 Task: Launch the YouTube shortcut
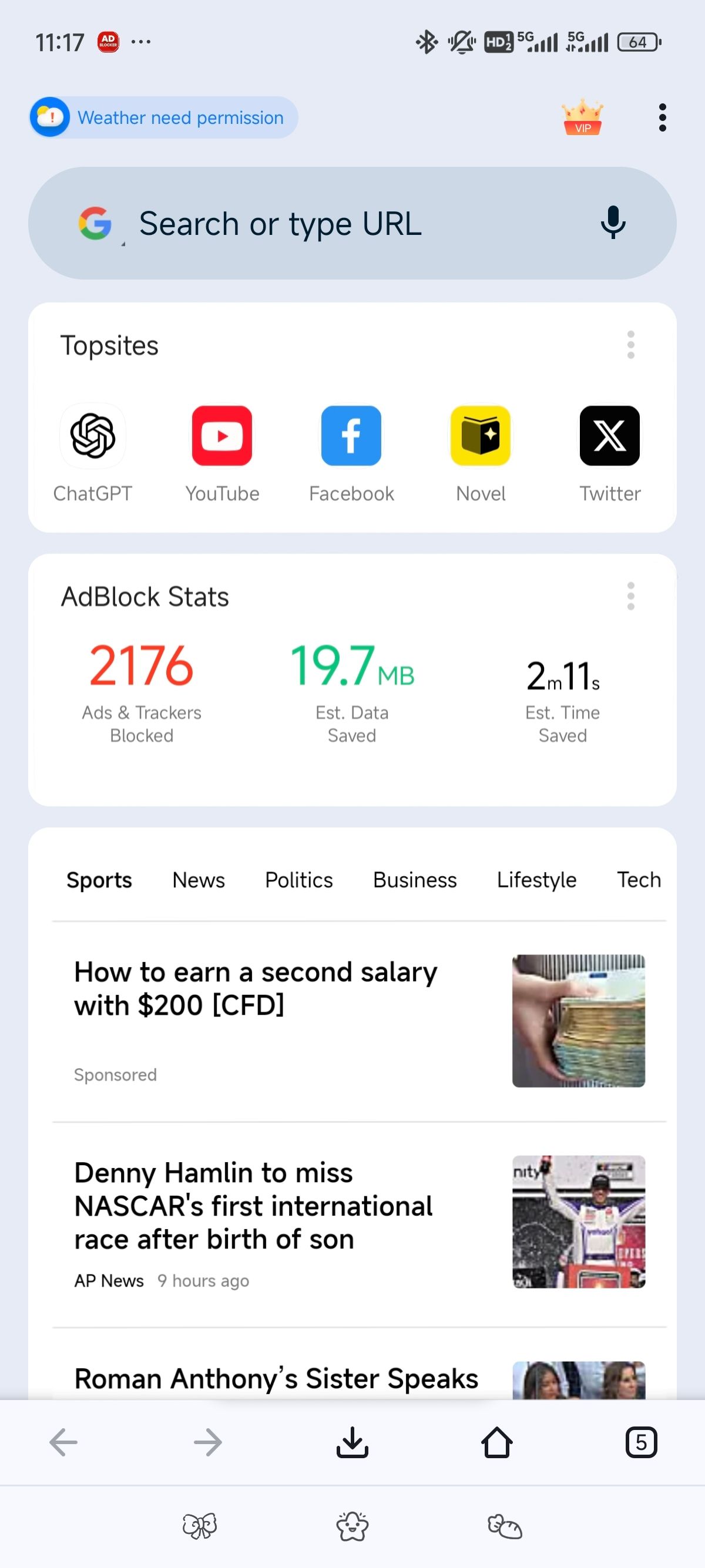222,436
